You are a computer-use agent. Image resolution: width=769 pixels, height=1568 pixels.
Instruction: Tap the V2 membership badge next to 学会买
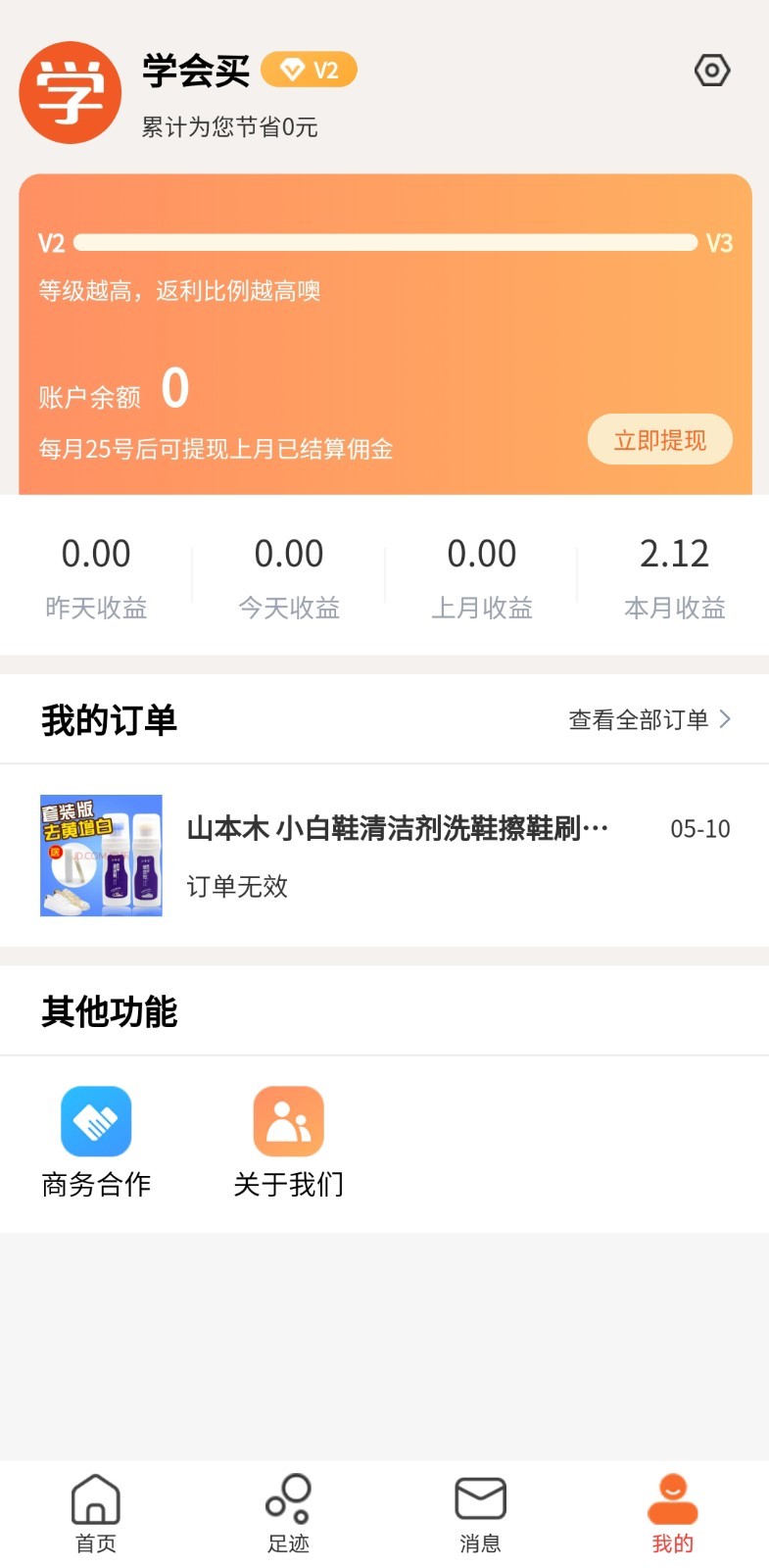(309, 70)
